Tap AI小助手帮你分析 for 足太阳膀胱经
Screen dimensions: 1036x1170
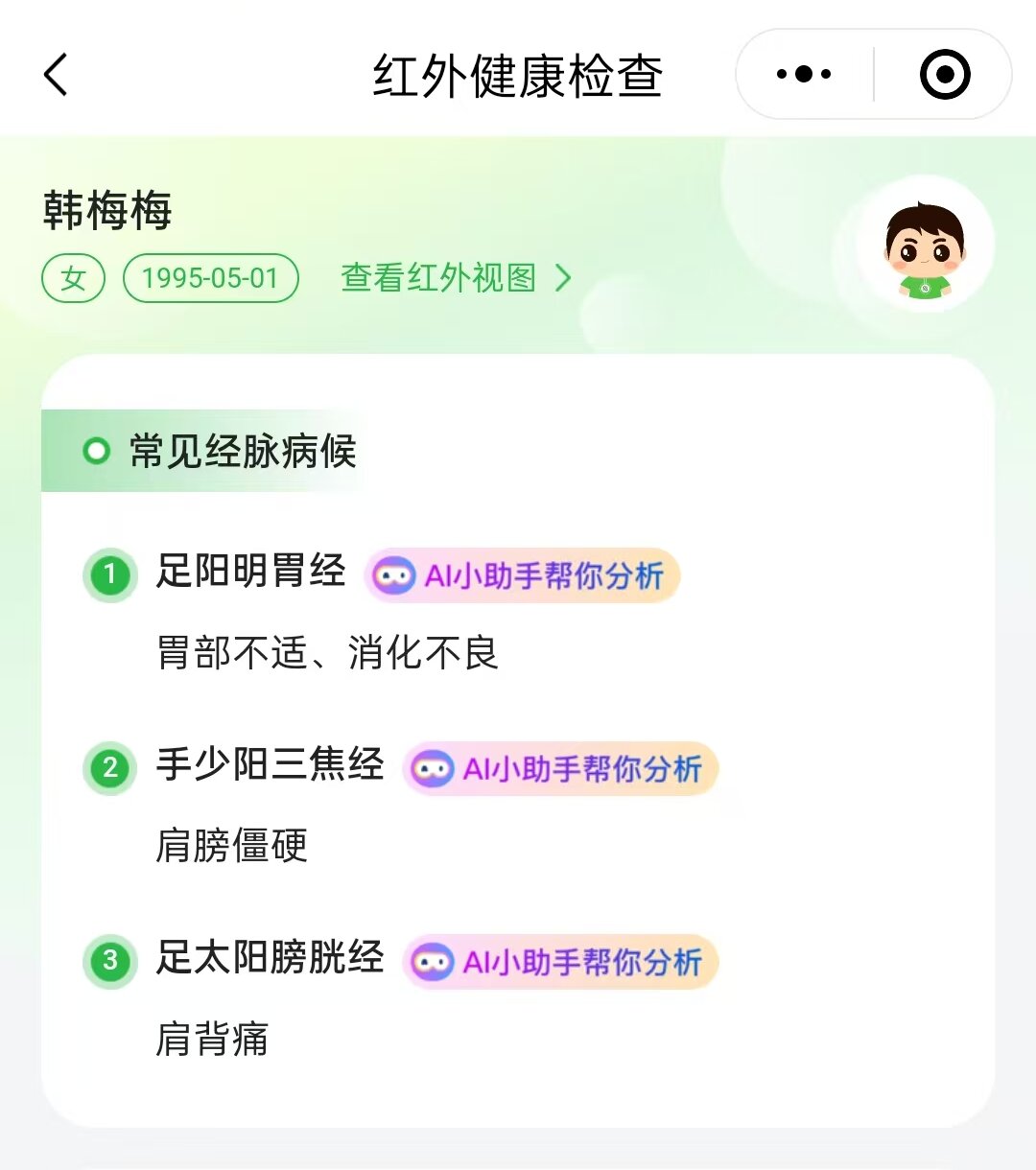[x=560, y=962]
